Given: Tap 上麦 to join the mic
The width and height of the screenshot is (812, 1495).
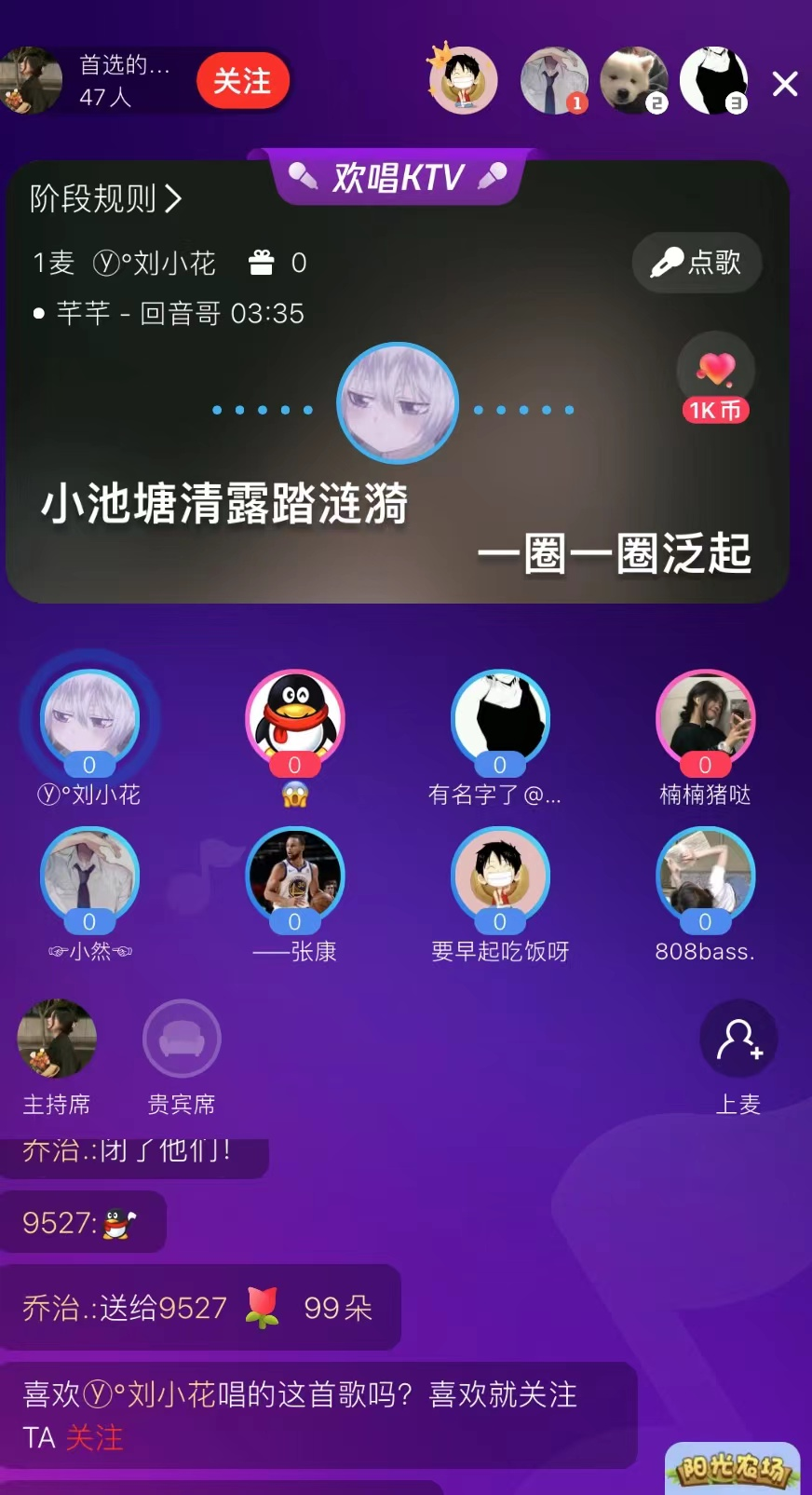Looking at the screenshot, I should point(738,1040).
